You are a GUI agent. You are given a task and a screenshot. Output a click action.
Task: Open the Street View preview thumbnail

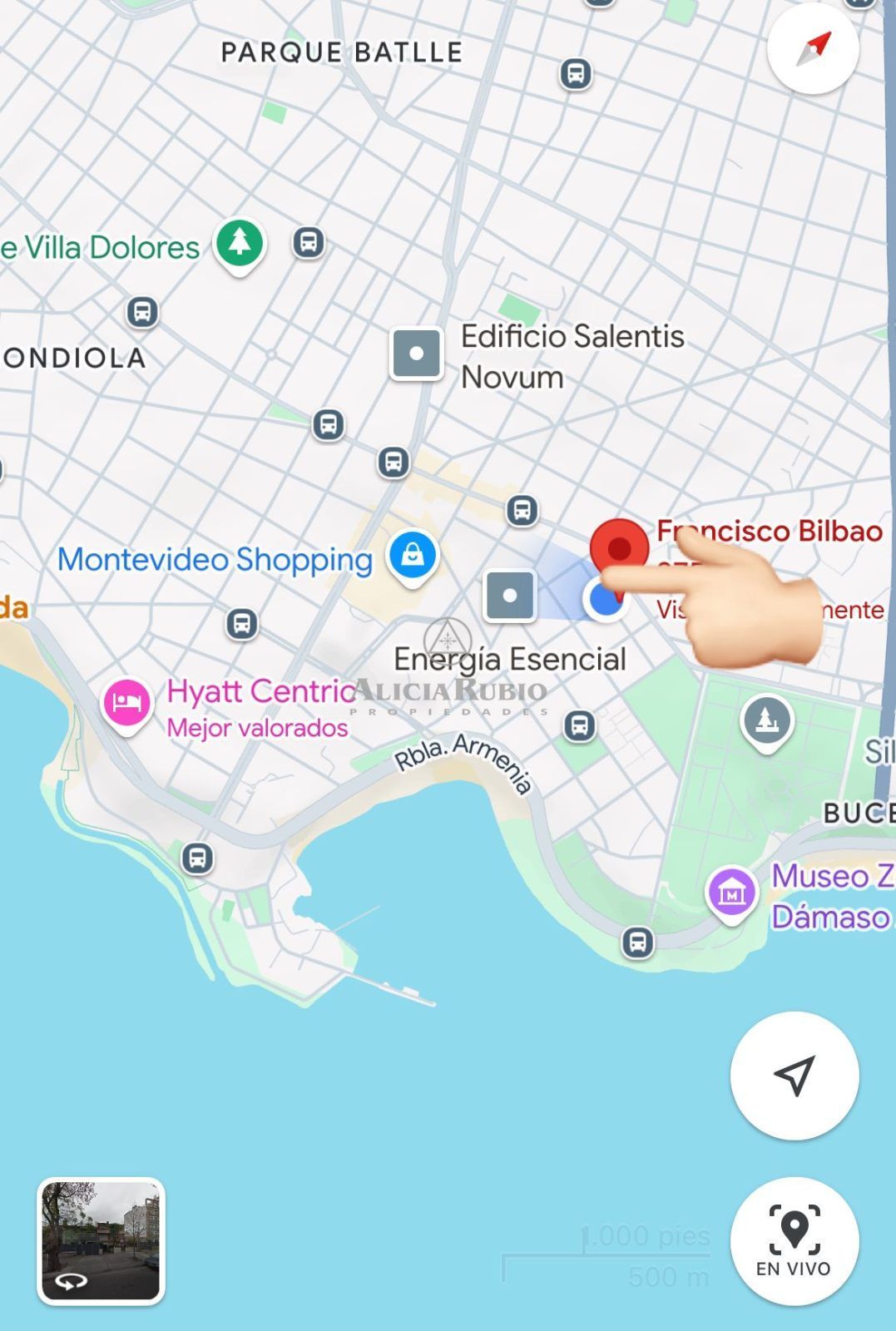pos(101,1239)
